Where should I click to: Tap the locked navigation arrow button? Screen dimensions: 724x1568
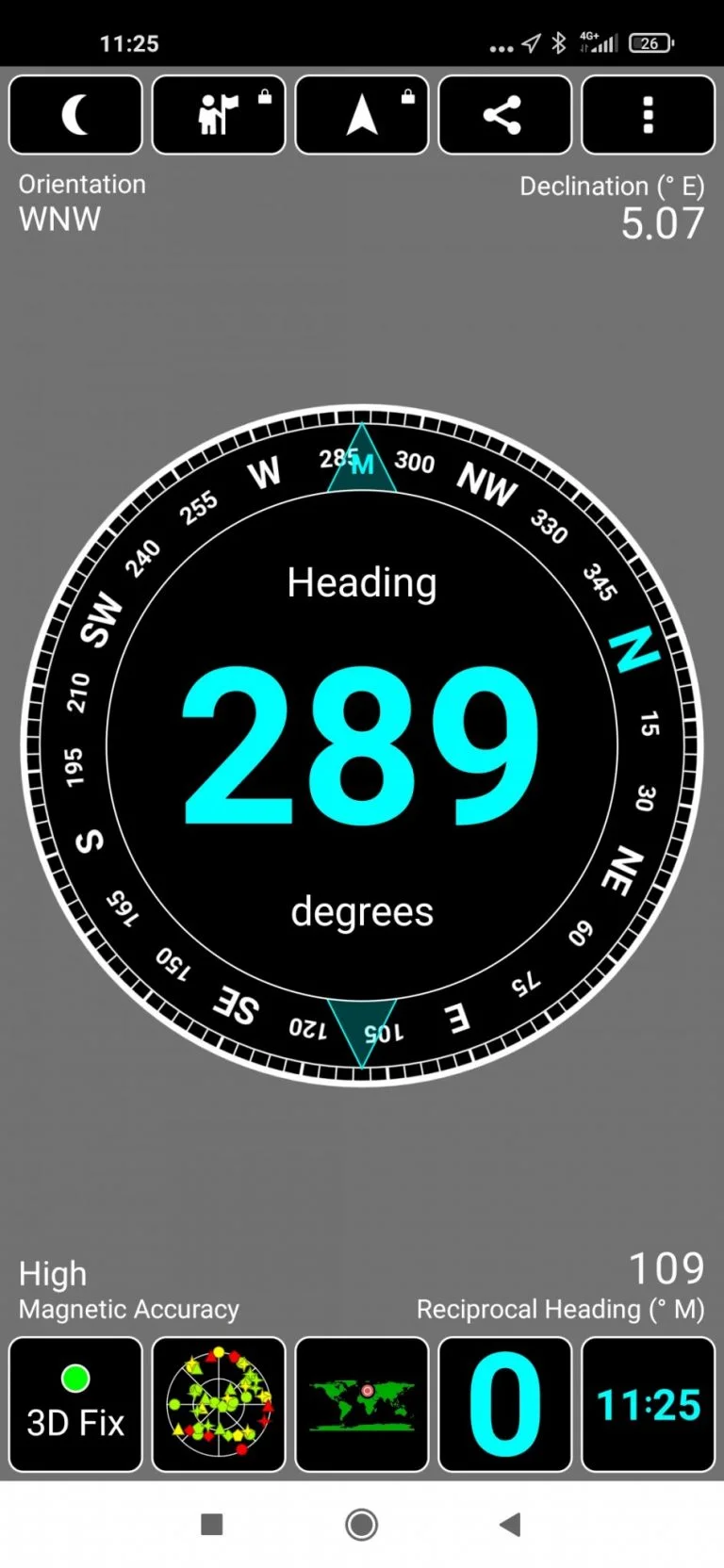pyautogui.click(x=362, y=115)
